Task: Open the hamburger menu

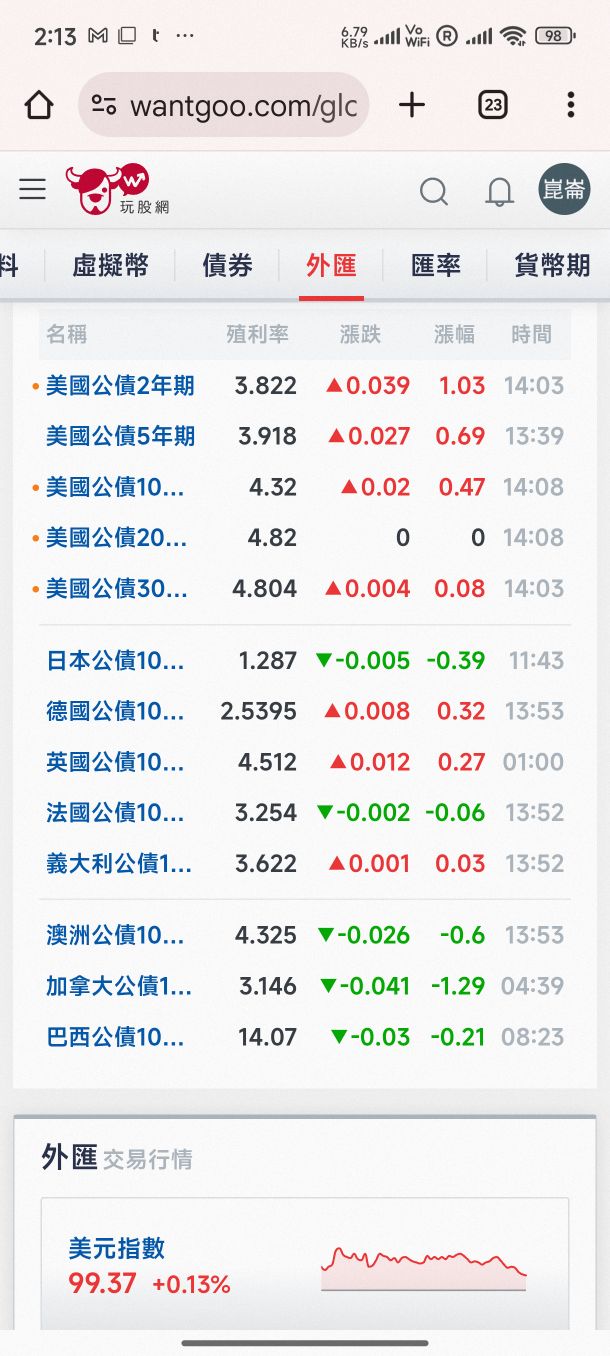Action: point(32,190)
